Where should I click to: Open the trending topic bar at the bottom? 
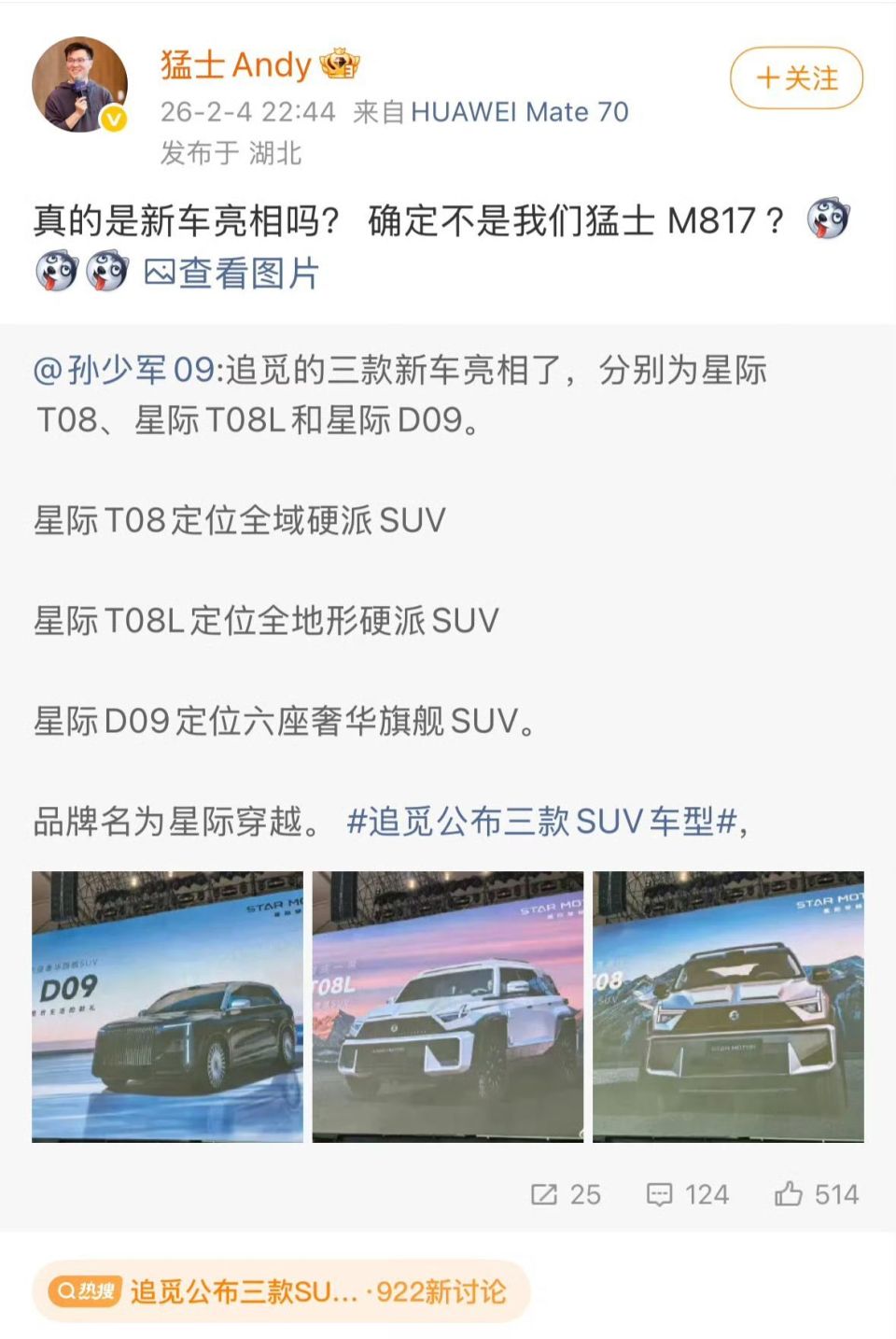click(280, 1291)
